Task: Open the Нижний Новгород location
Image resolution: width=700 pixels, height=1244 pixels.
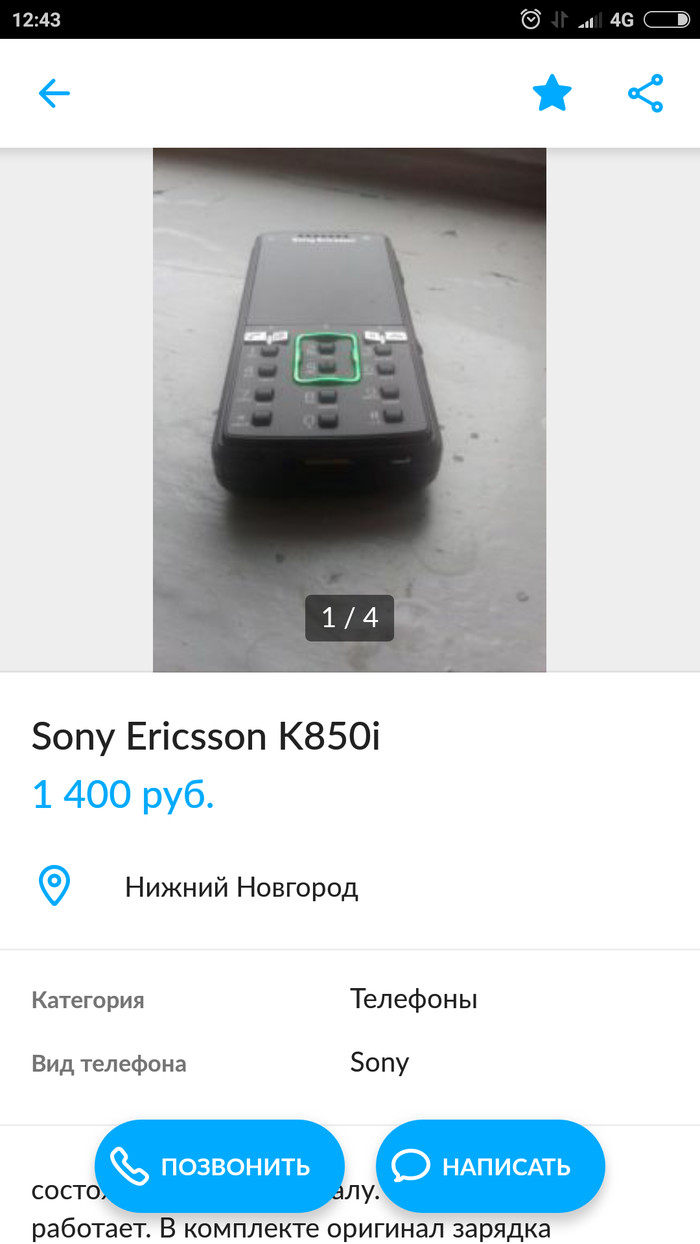Action: [240, 887]
